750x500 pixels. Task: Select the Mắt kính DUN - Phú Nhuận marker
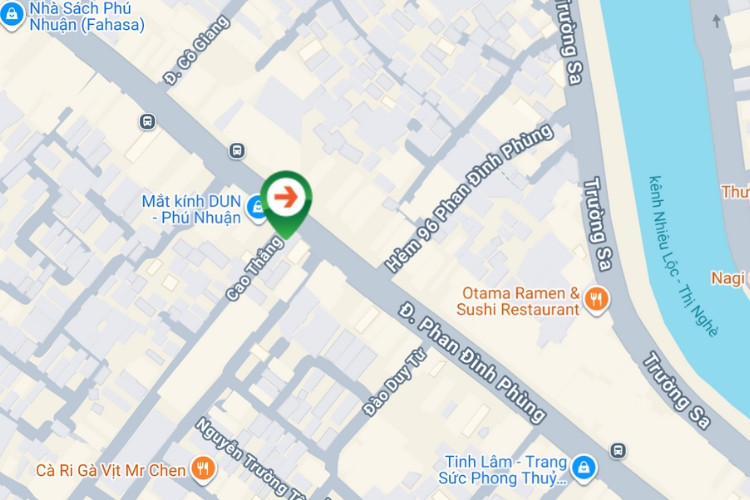pyautogui.click(x=257, y=207)
